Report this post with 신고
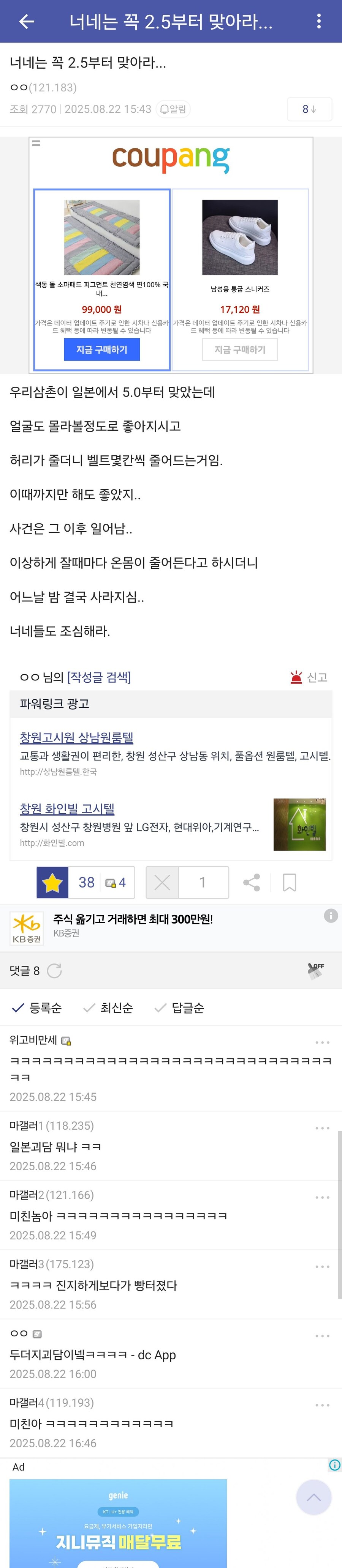The width and height of the screenshot is (342, 1568). (x=309, y=677)
